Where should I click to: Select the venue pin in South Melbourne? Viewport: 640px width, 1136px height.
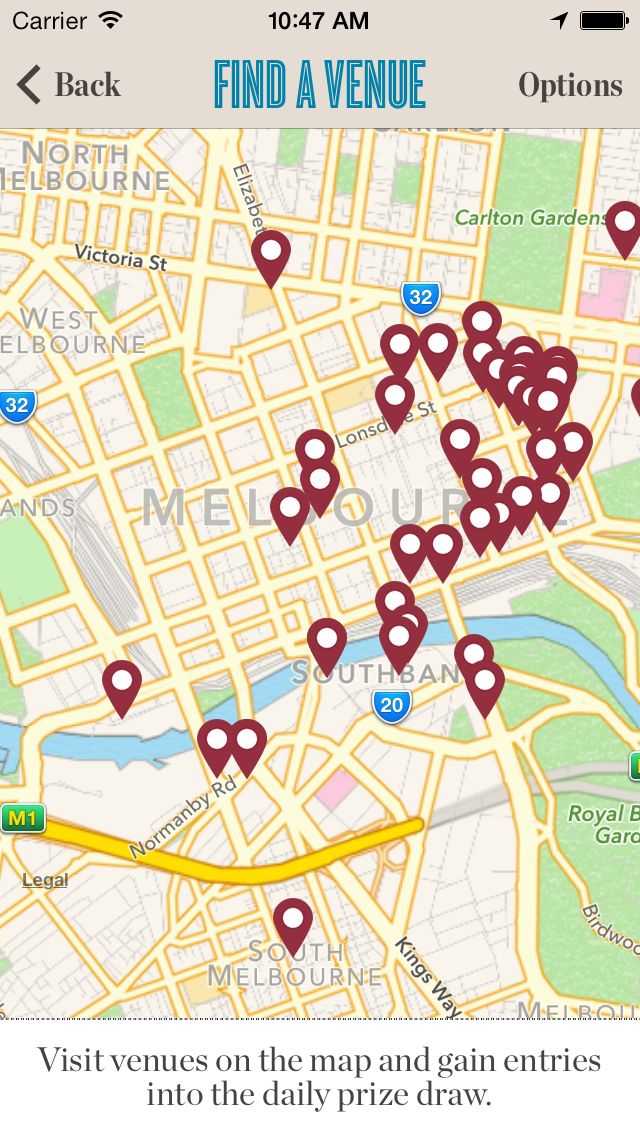click(x=293, y=920)
